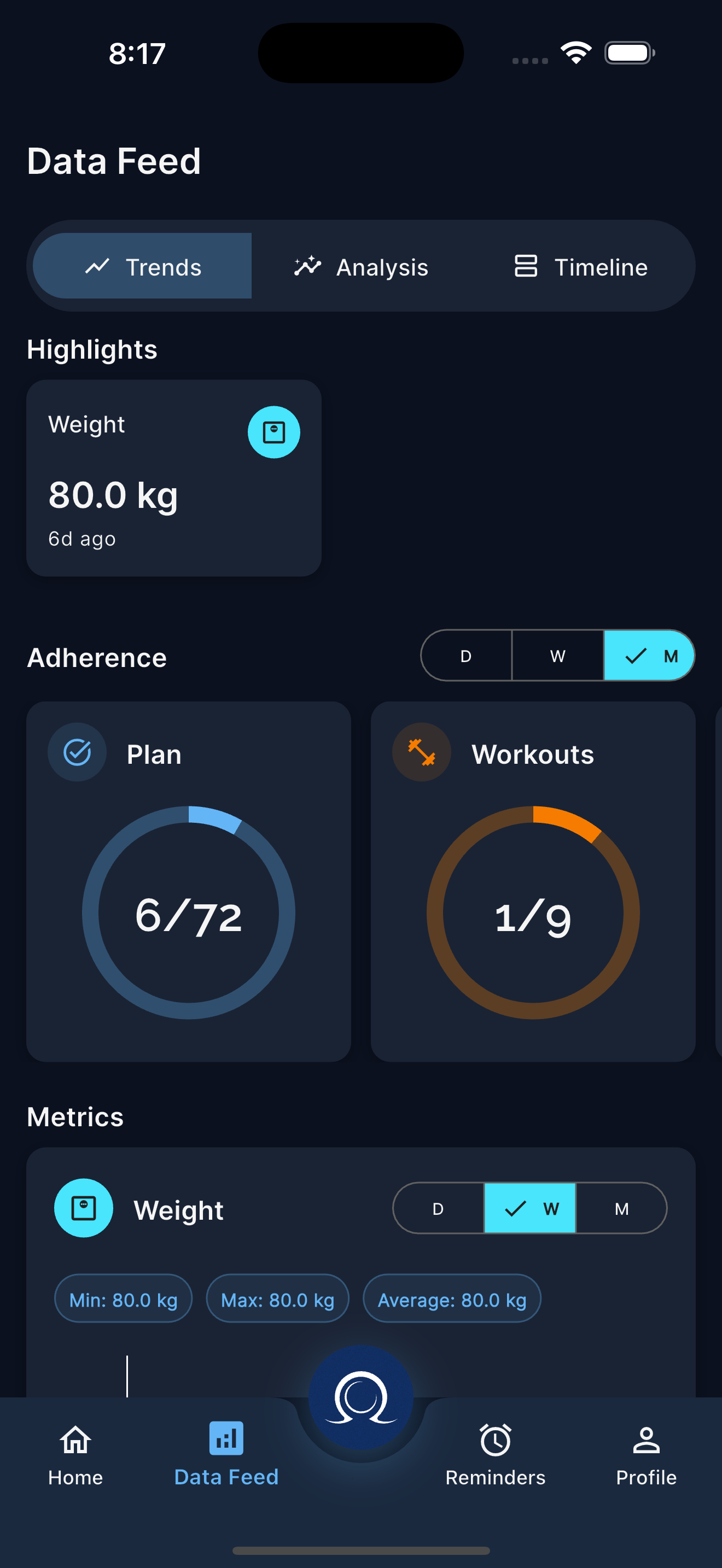Set Weight metrics to Monthly view
The width and height of the screenshot is (722, 1568).
pyautogui.click(x=622, y=1209)
